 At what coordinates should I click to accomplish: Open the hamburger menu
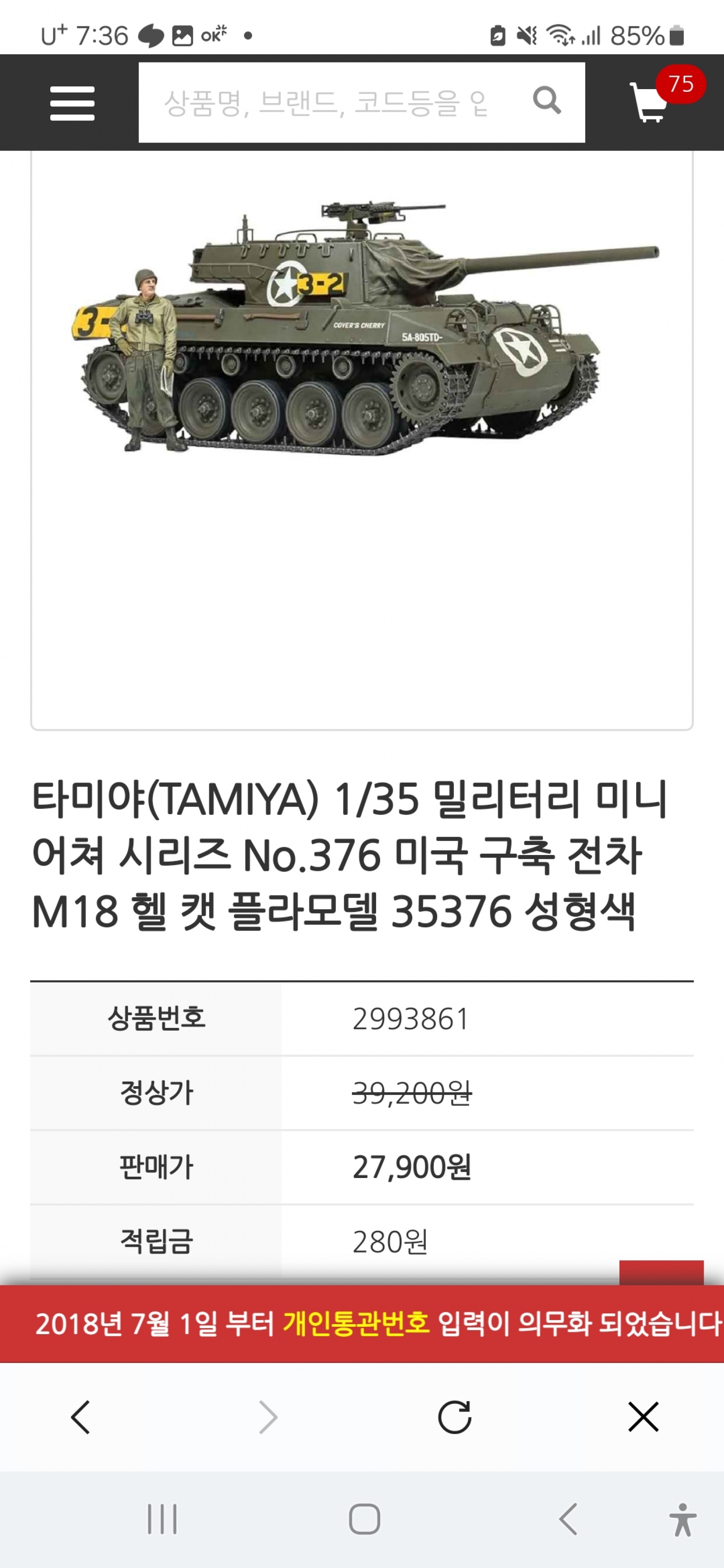(x=72, y=103)
